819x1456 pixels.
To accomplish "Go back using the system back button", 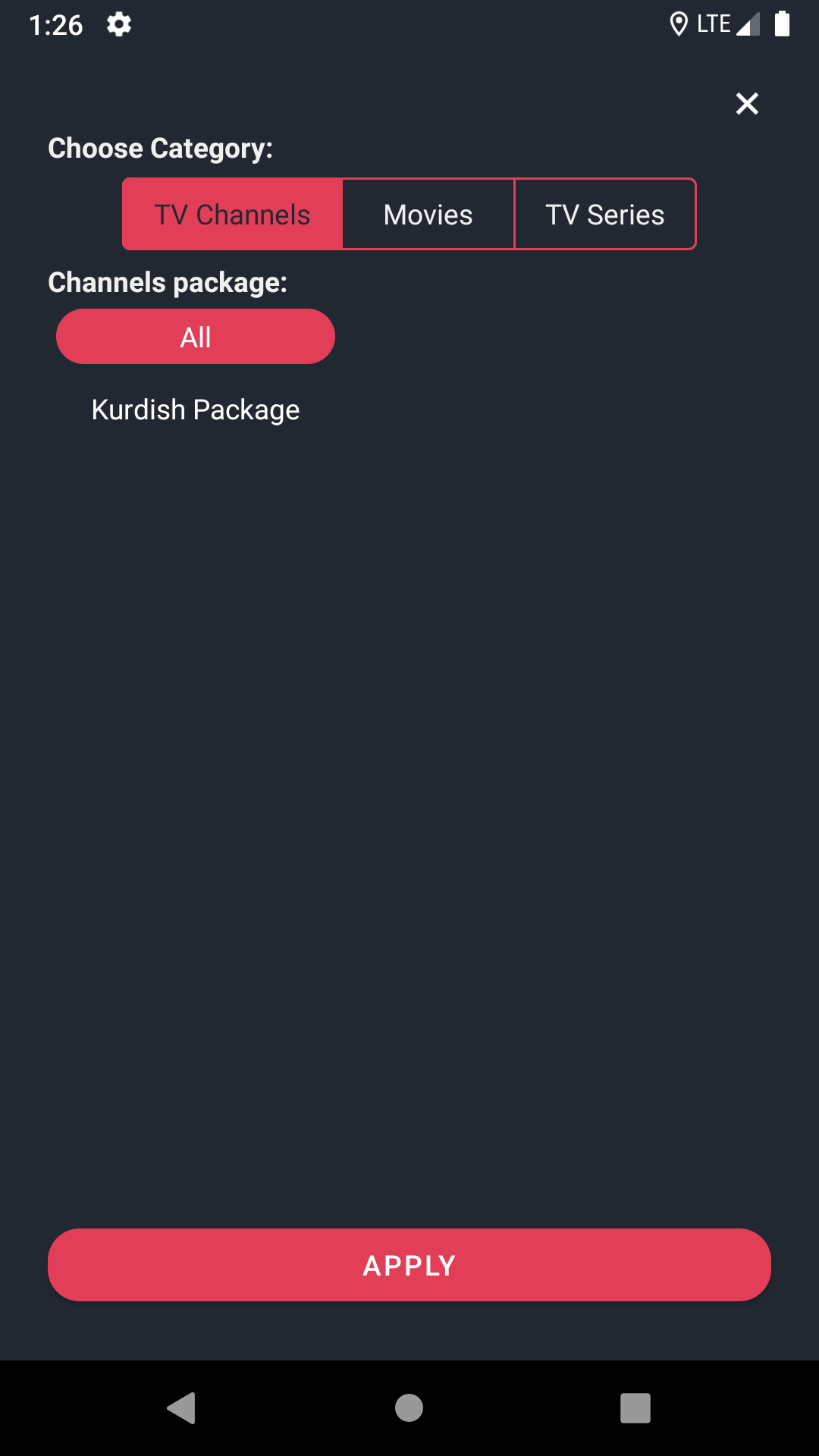I will (182, 1408).
